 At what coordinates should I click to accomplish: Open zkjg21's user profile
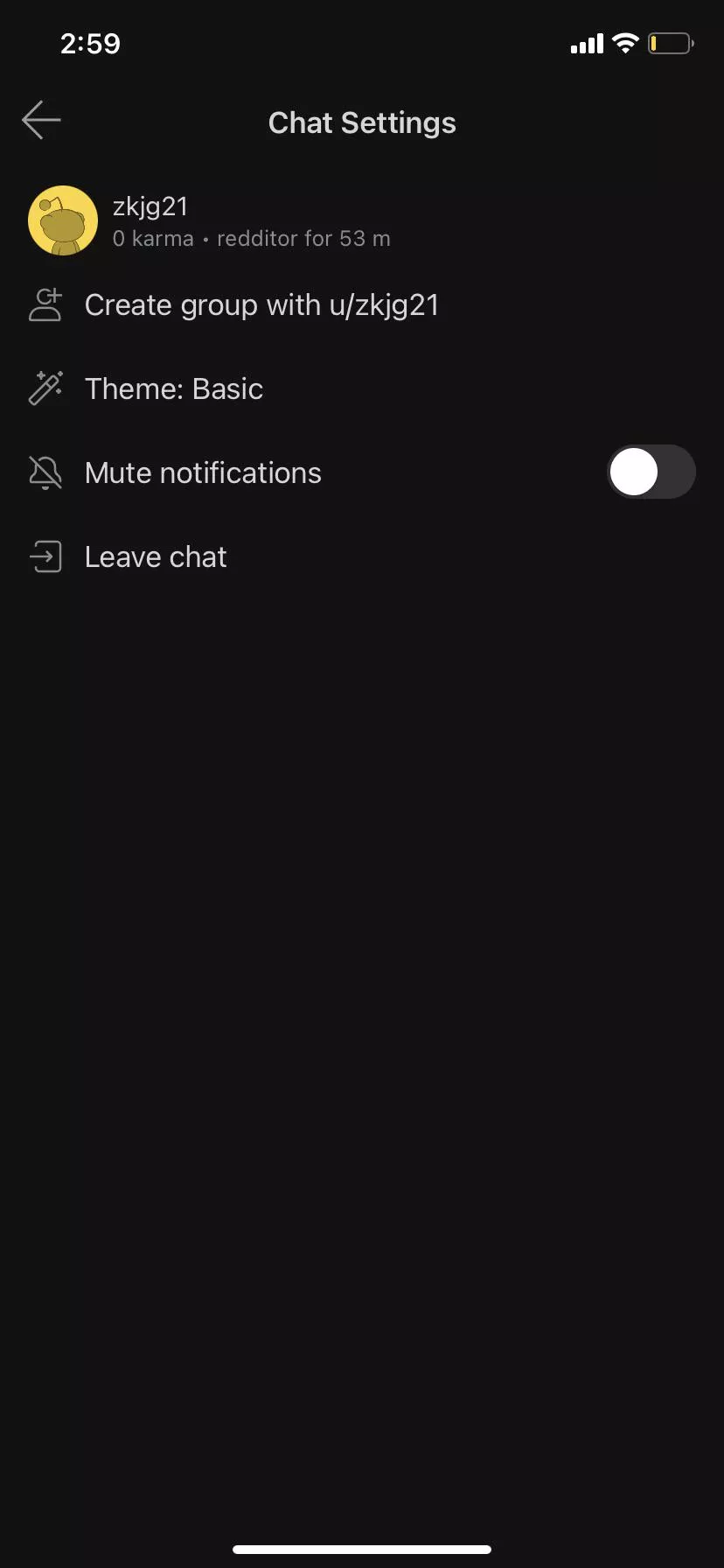(x=150, y=220)
